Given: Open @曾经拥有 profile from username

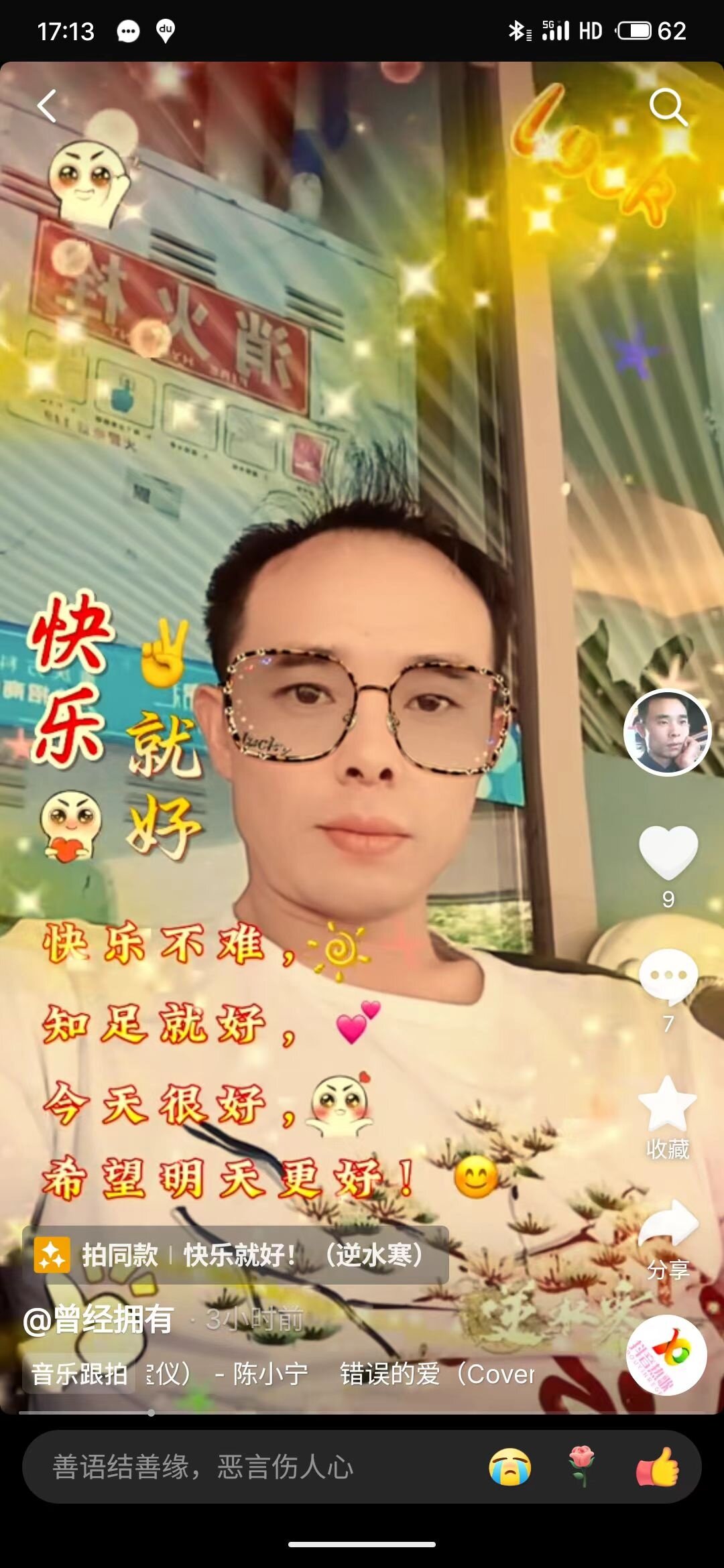Looking at the screenshot, I should pos(99,1320).
